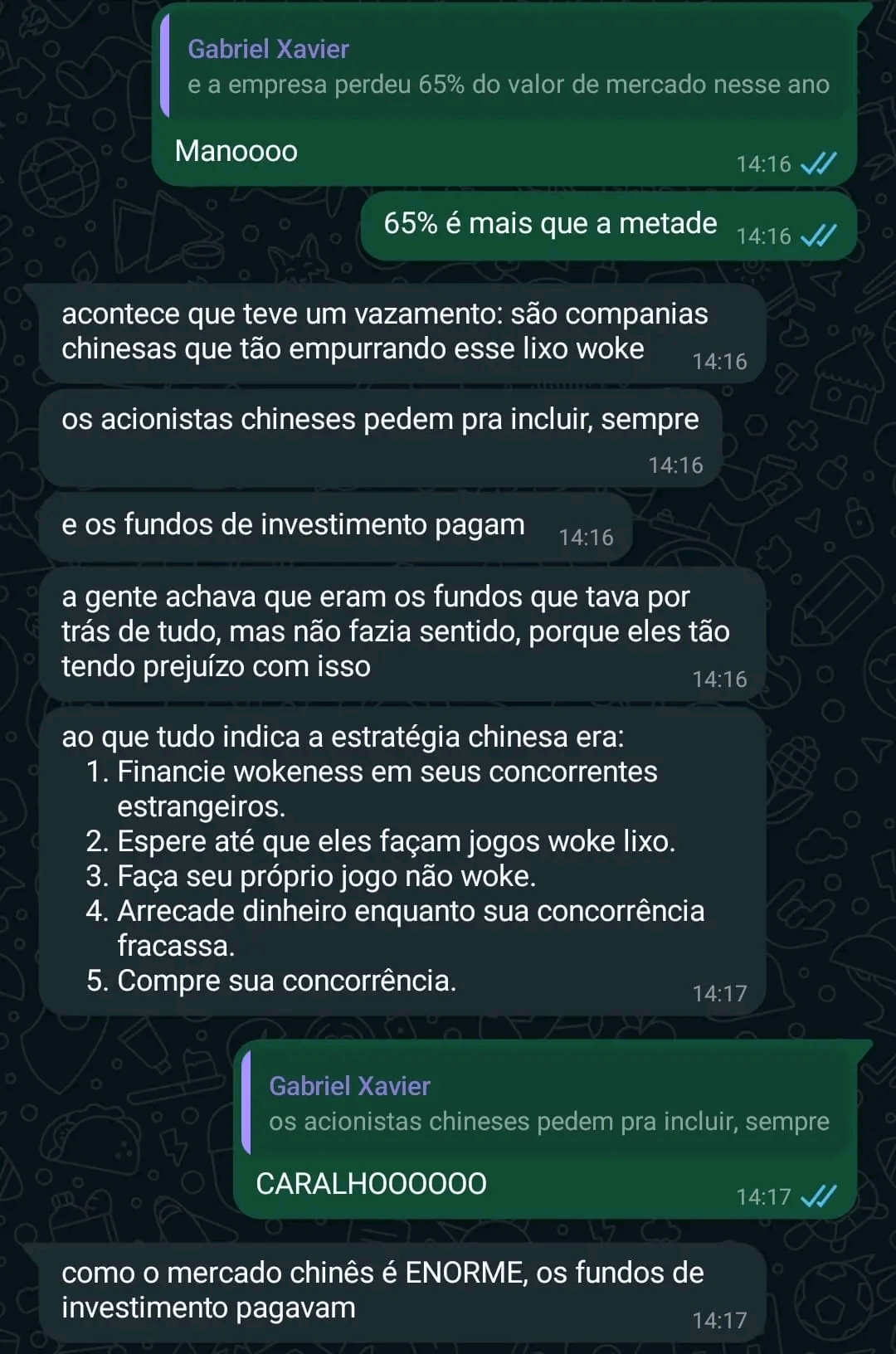Open quoted reply above CARALHOOOOOO
The height and width of the screenshot is (1354, 896).
pyautogui.click(x=548, y=1105)
